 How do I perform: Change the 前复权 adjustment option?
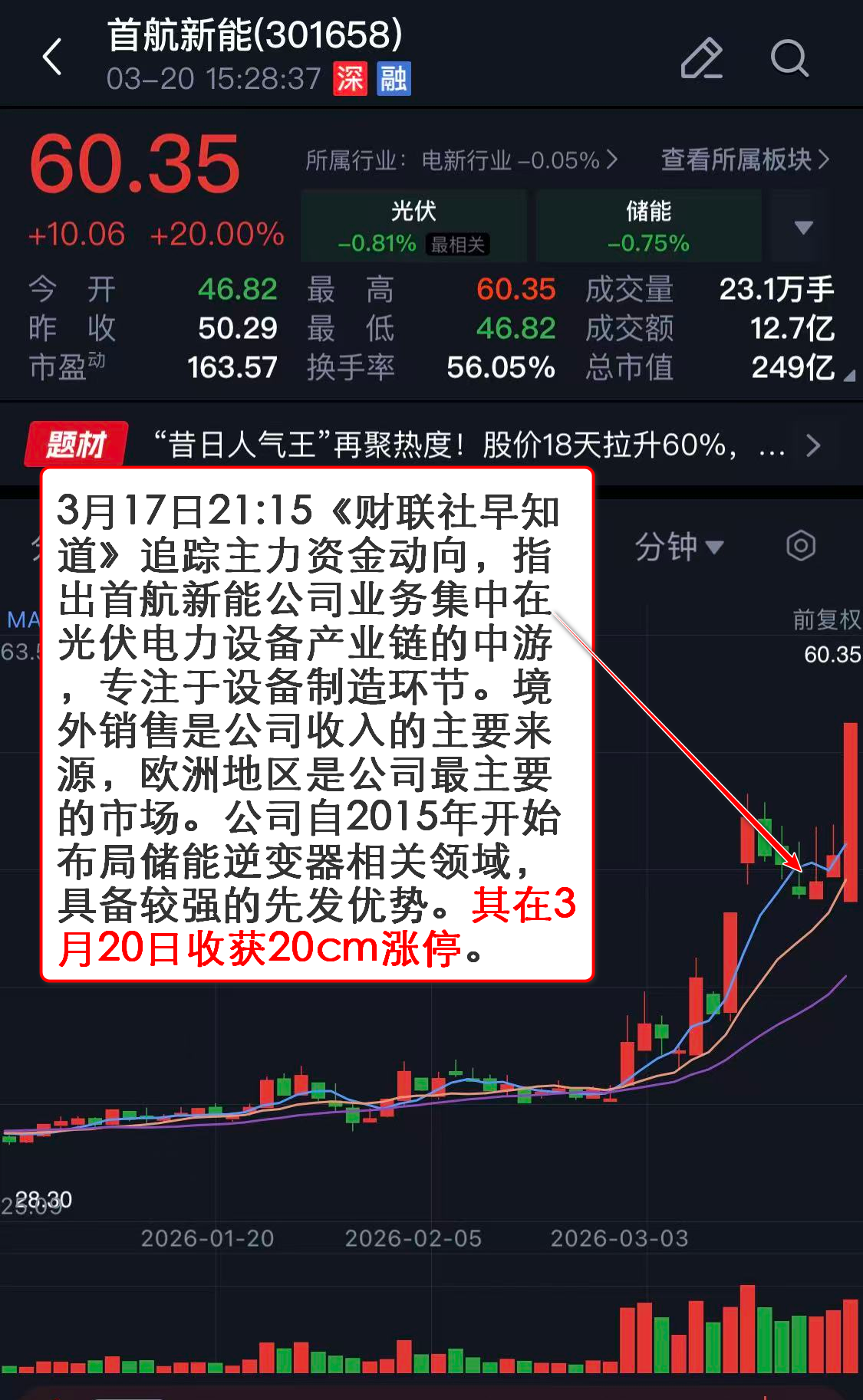pos(826,619)
